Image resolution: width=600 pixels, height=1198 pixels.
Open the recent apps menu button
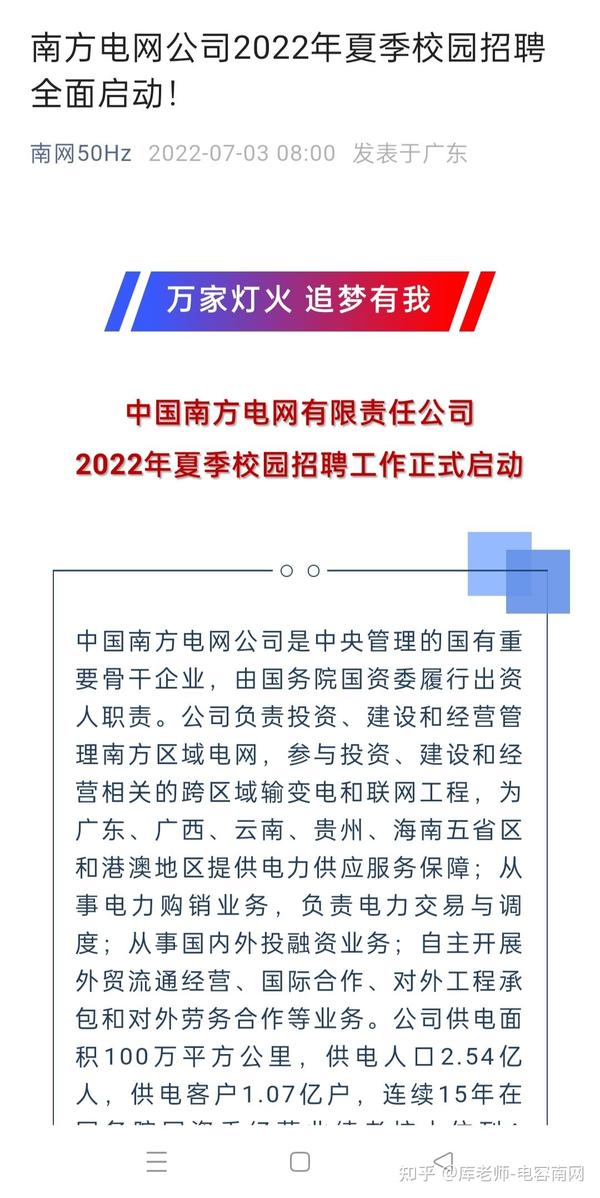(x=157, y=1161)
